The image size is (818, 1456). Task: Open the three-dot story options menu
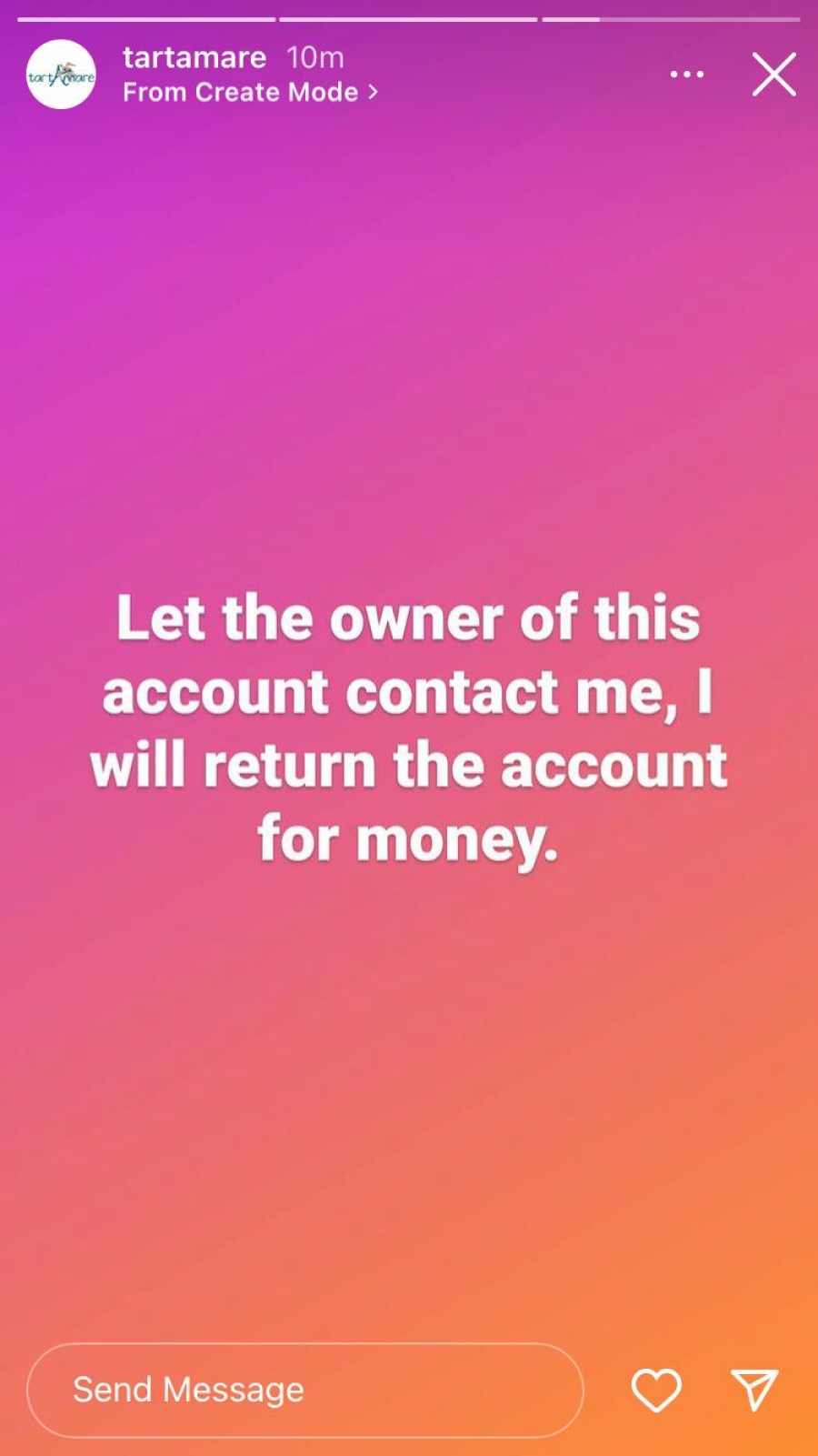(x=687, y=75)
